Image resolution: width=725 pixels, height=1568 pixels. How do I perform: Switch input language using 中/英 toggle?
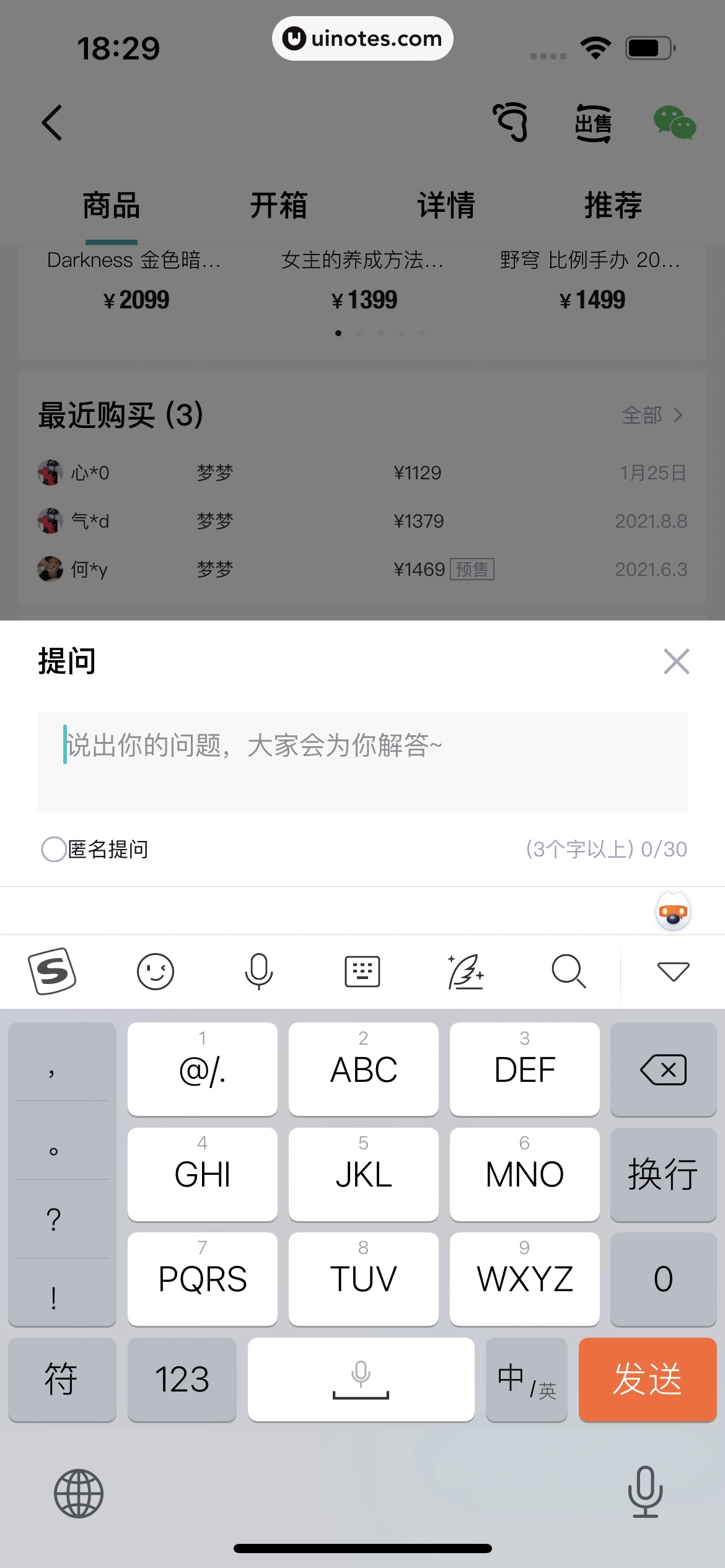point(526,1380)
